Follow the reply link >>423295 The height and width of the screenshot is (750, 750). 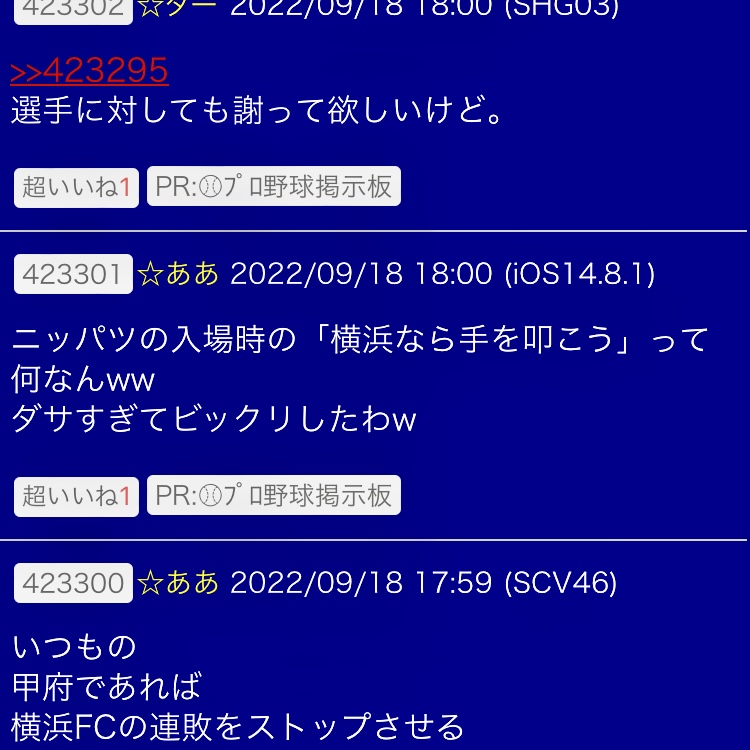[x=89, y=70]
